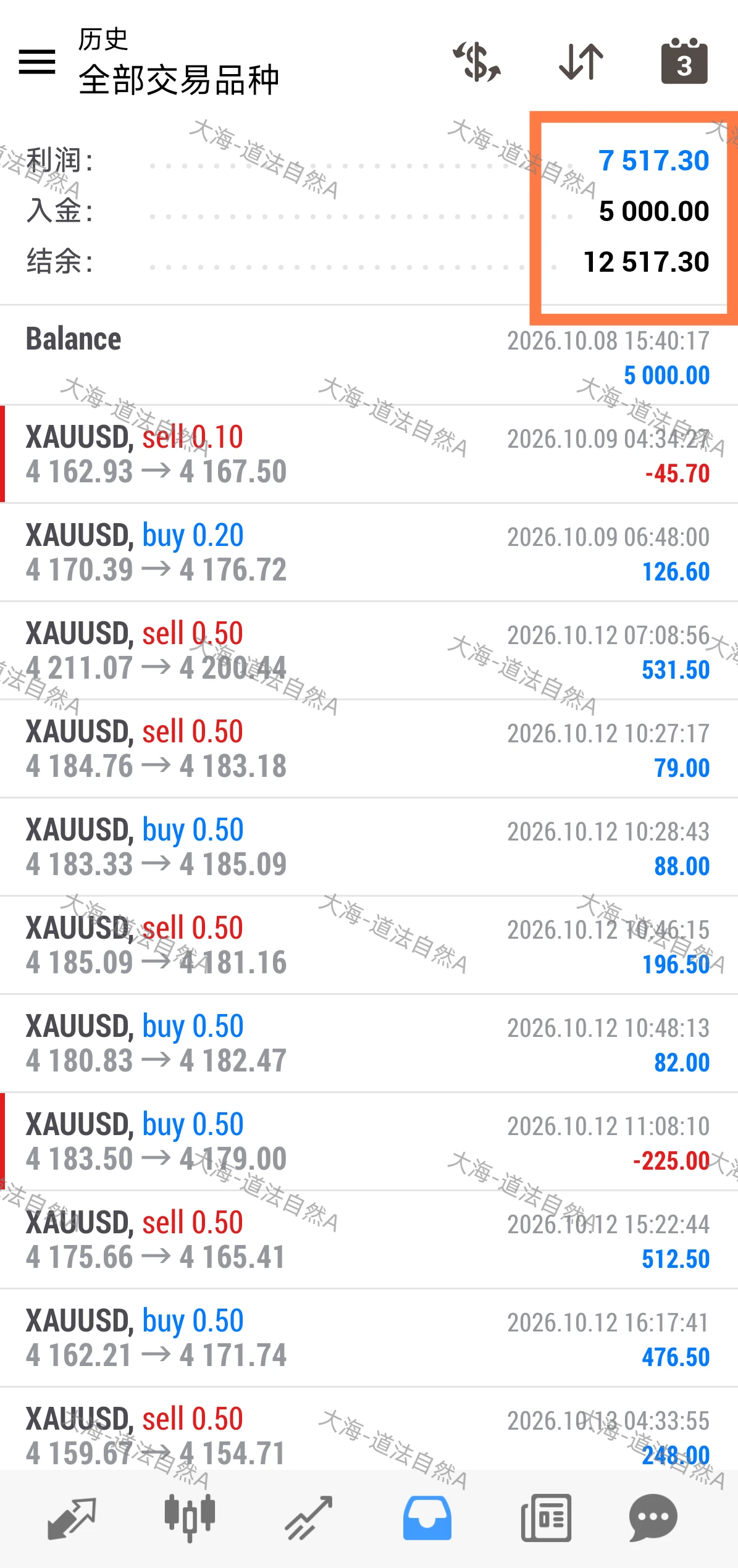
Task: Open the trade closed at 10:27:17
Action: [x=369, y=749]
